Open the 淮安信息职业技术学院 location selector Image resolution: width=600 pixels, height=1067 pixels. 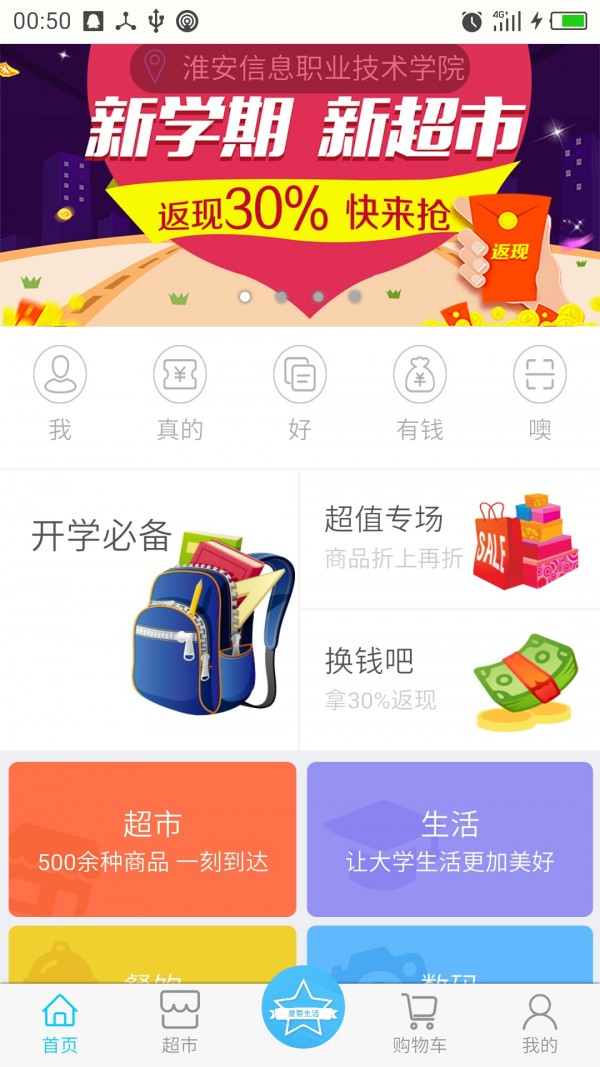[300, 68]
